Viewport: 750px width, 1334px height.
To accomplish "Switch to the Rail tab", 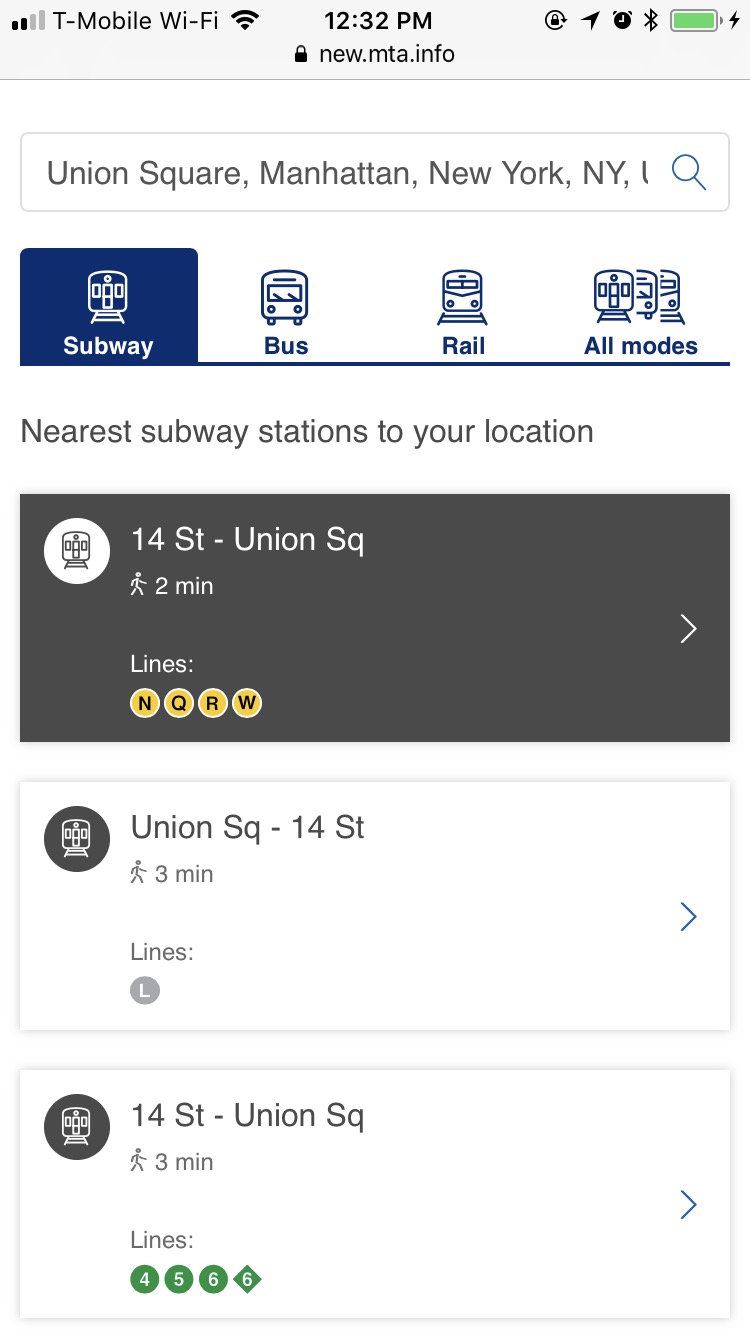I will (x=463, y=306).
